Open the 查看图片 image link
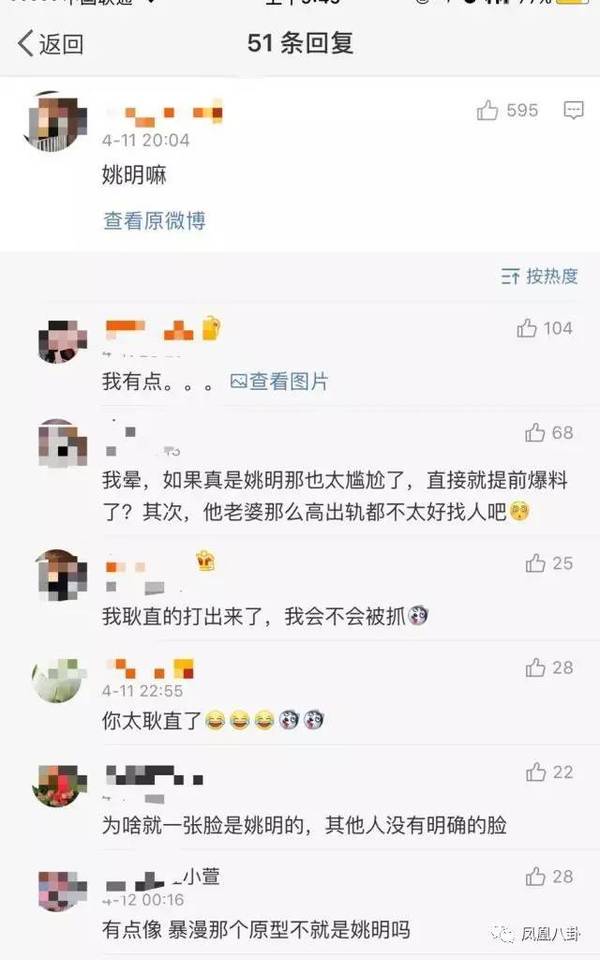The image size is (600, 960). (279, 381)
